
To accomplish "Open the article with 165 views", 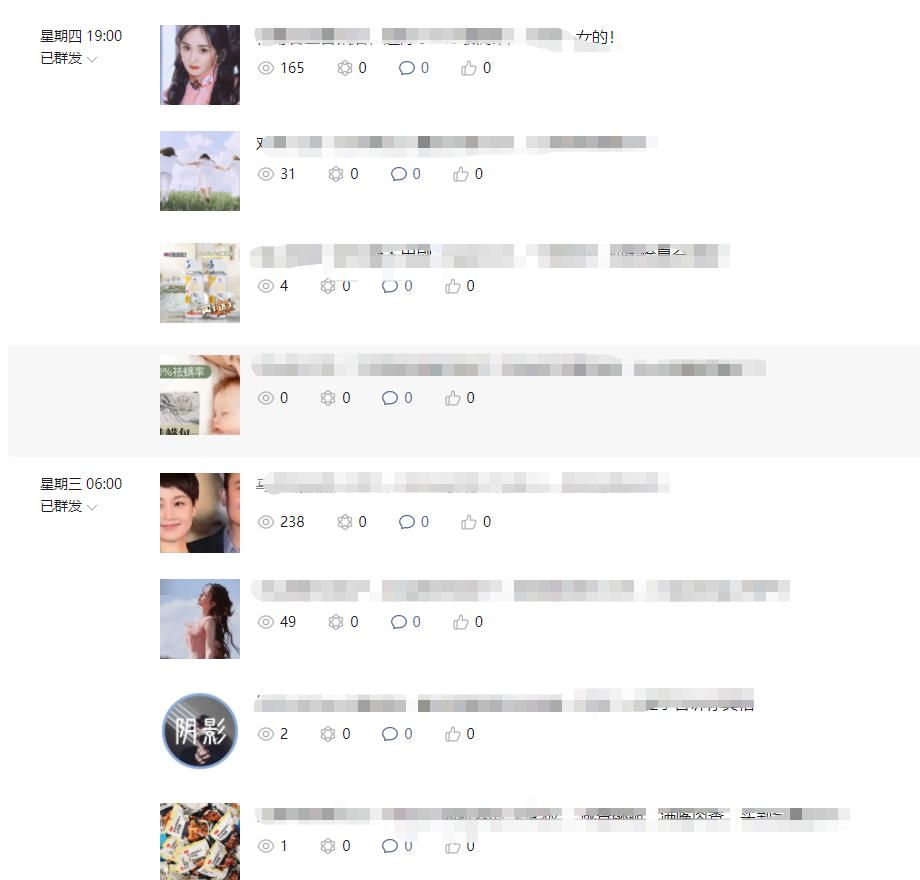I will pyautogui.click(x=435, y=38).
